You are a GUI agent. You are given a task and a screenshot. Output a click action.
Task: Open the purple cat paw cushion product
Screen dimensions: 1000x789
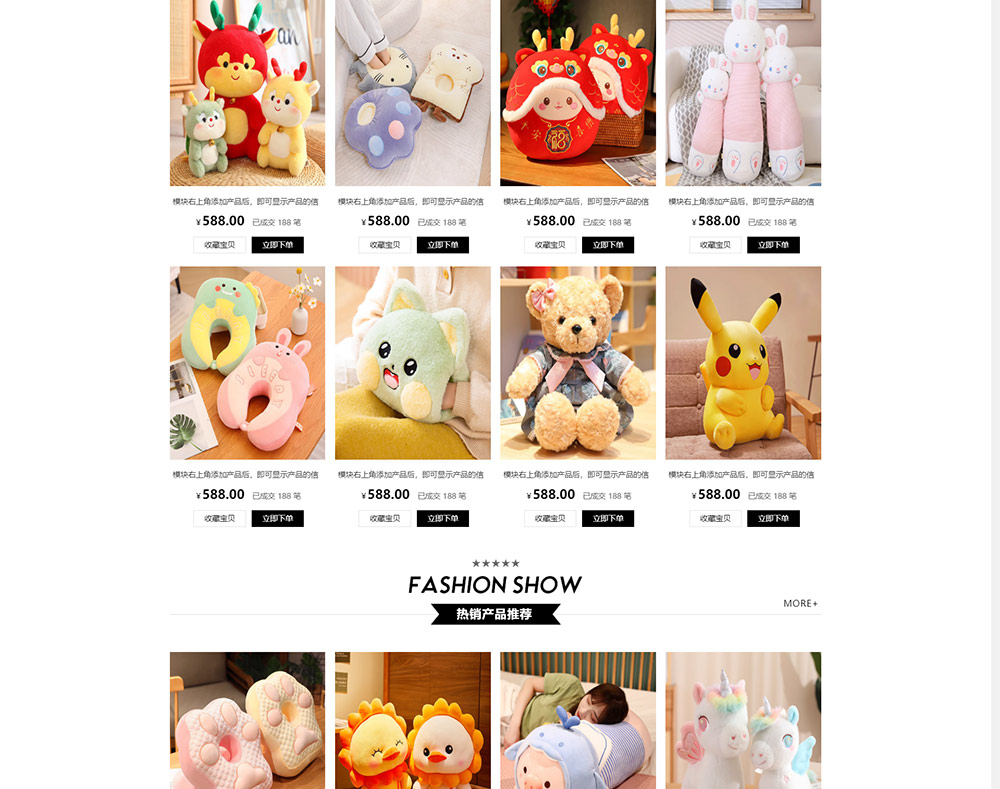pyautogui.click(x=412, y=92)
